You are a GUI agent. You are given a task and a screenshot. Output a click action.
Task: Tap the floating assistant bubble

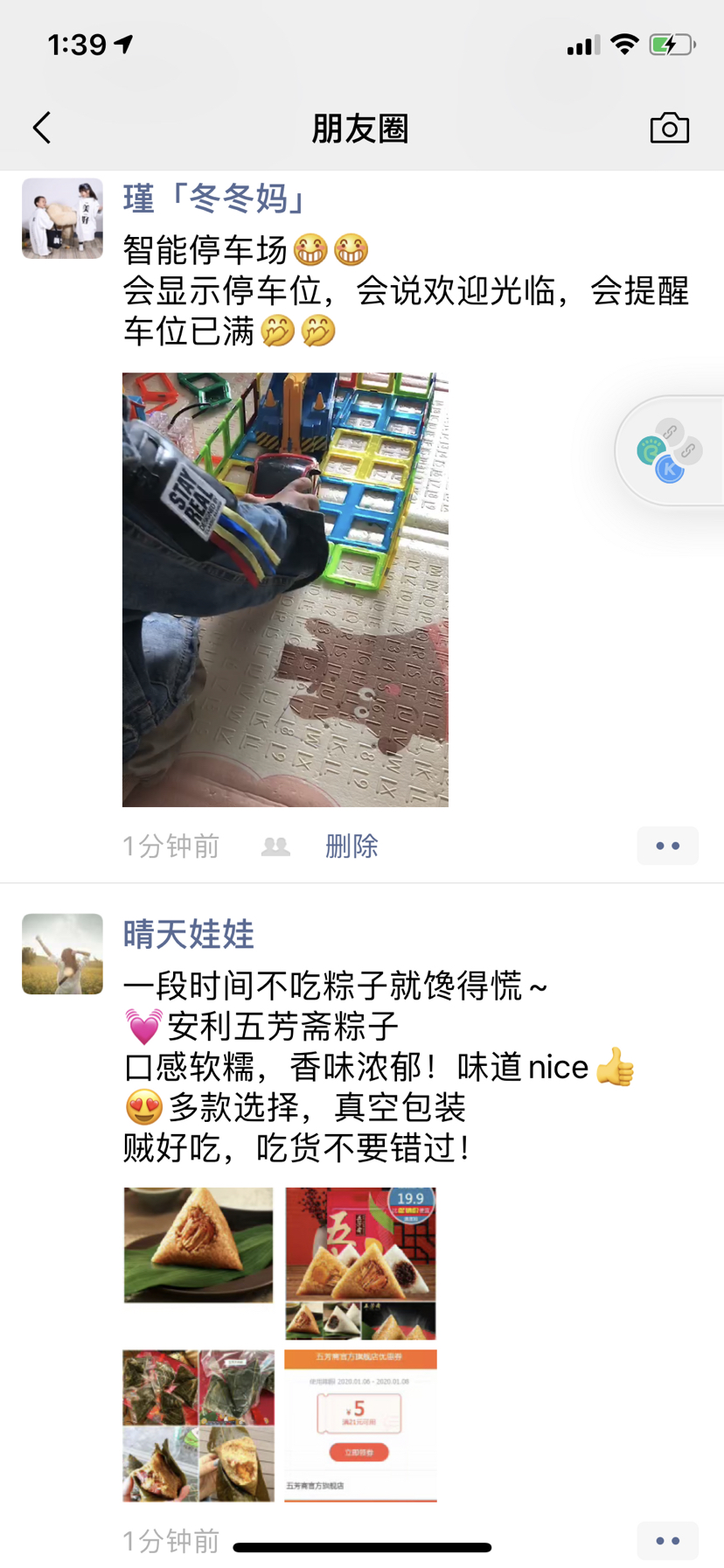tap(669, 451)
